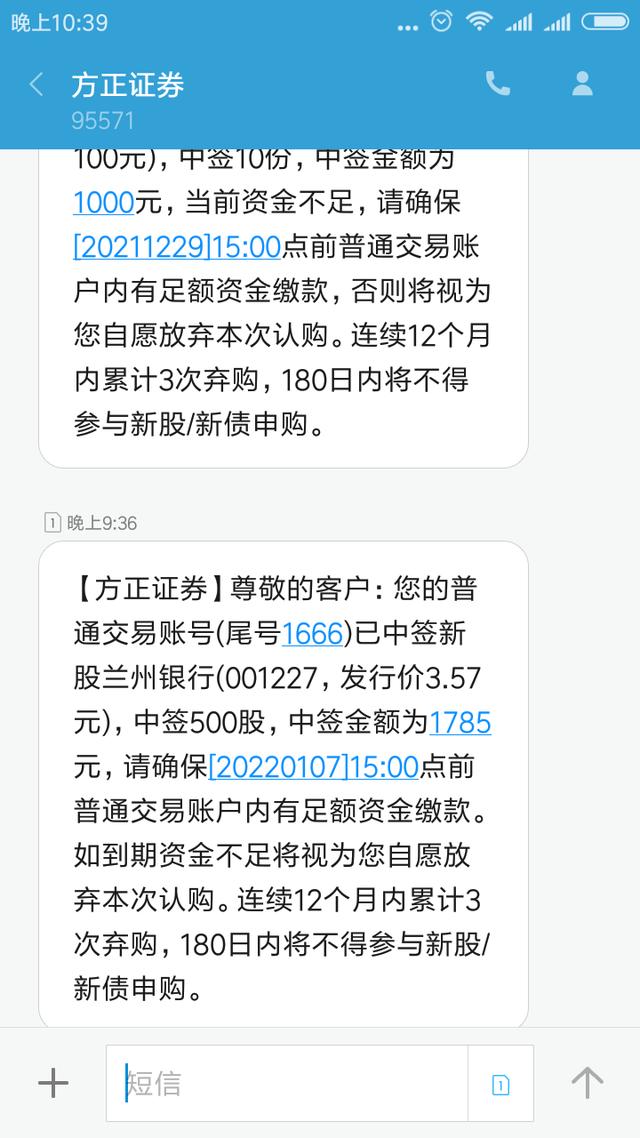Tap the linked amount 1785
Viewport: 640px width, 1138px height.
[460, 722]
